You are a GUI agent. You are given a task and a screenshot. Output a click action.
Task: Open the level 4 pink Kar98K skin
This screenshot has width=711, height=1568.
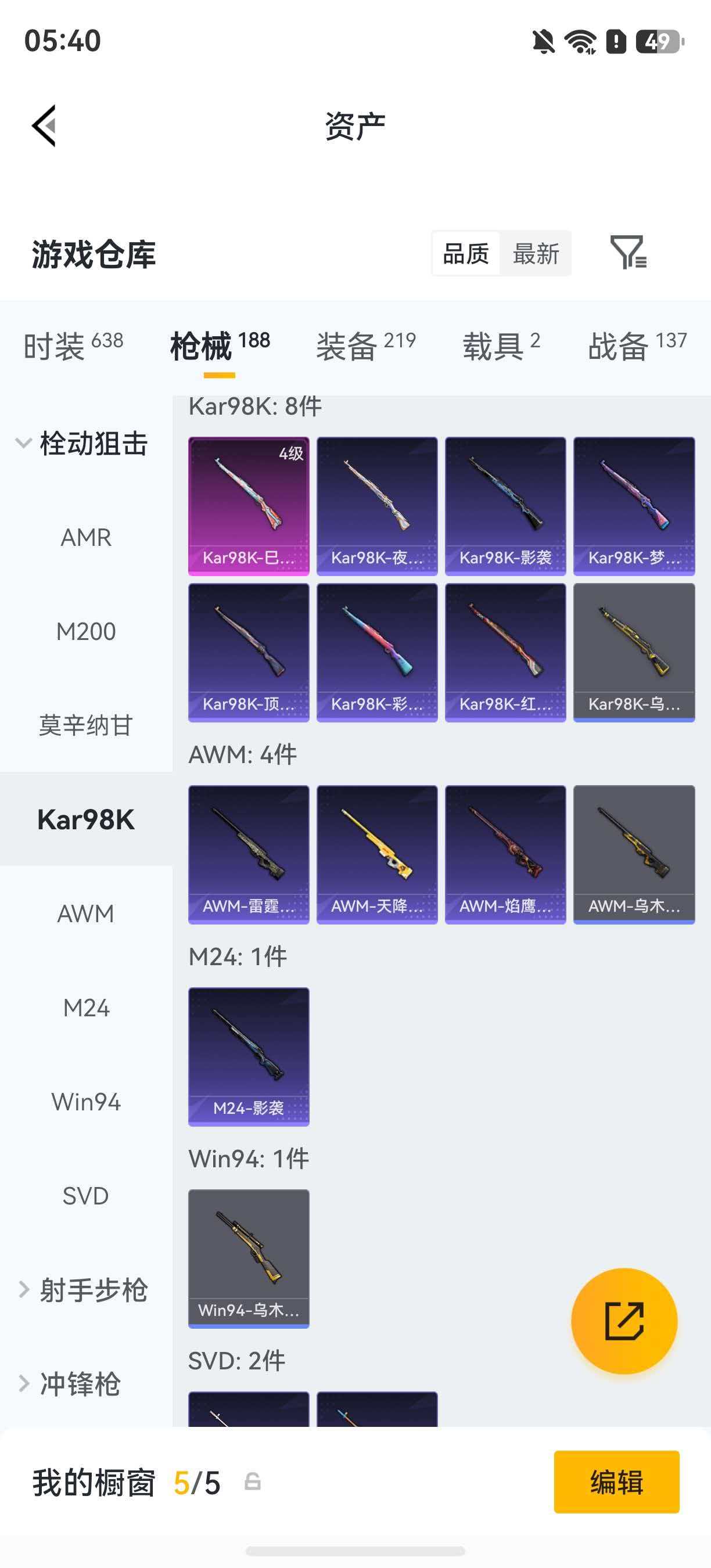(x=249, y=506)
